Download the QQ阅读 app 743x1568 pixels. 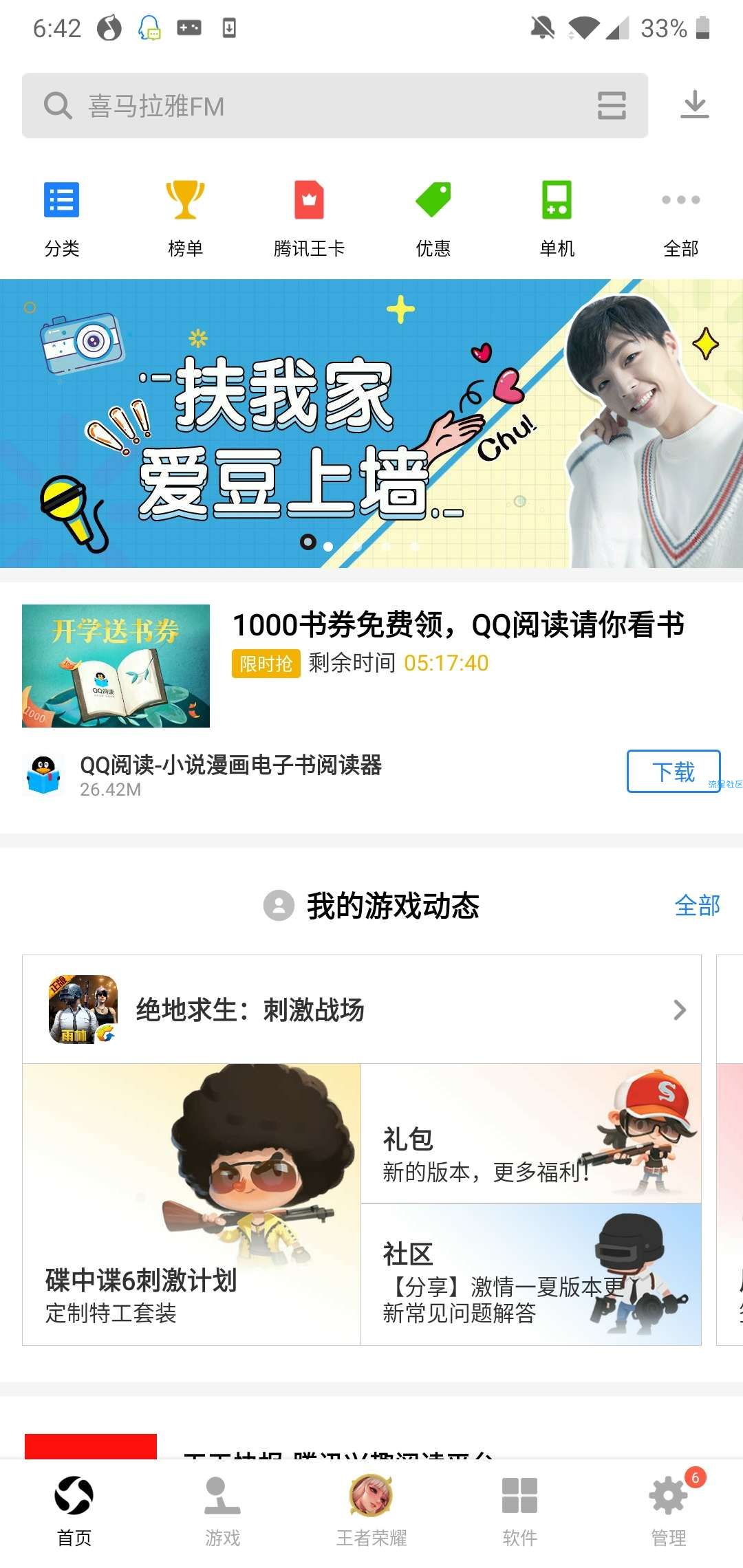(x=673, y=771)
